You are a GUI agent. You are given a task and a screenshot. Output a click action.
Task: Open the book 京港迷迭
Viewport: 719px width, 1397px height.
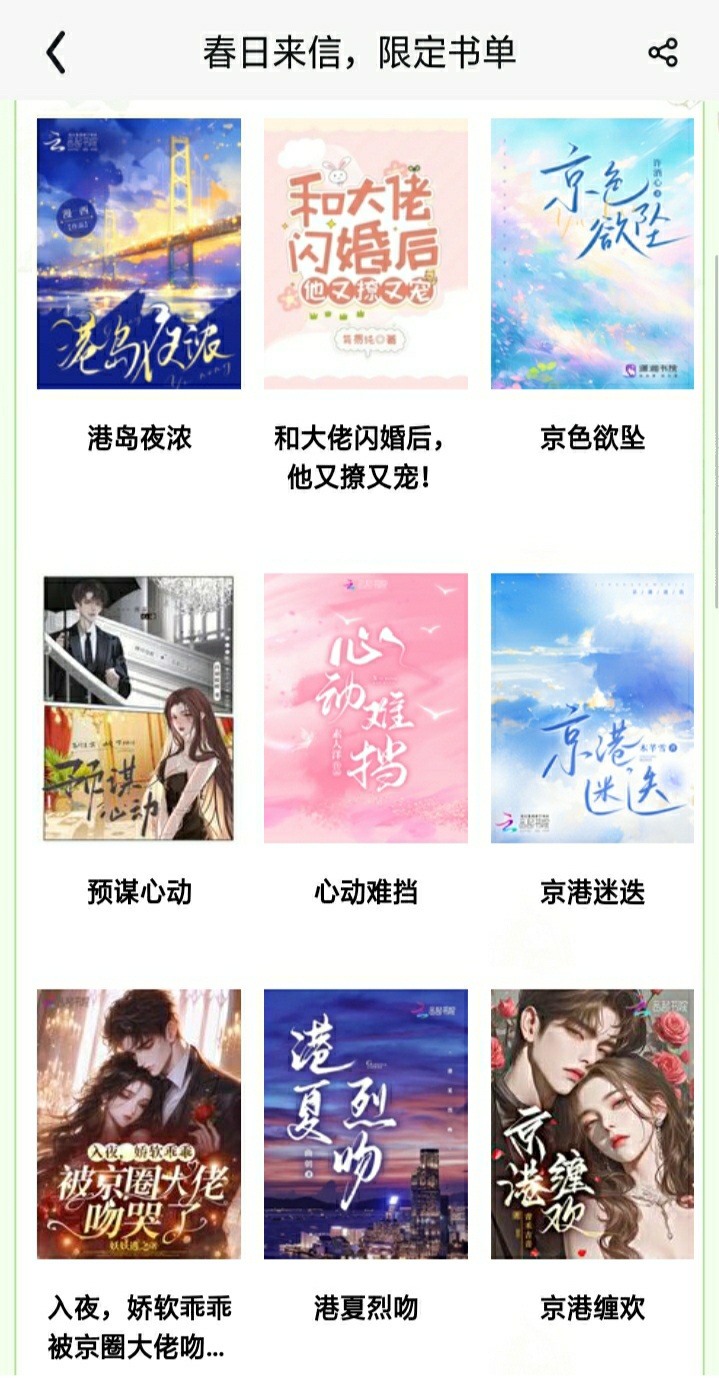[x=592, y=708]
